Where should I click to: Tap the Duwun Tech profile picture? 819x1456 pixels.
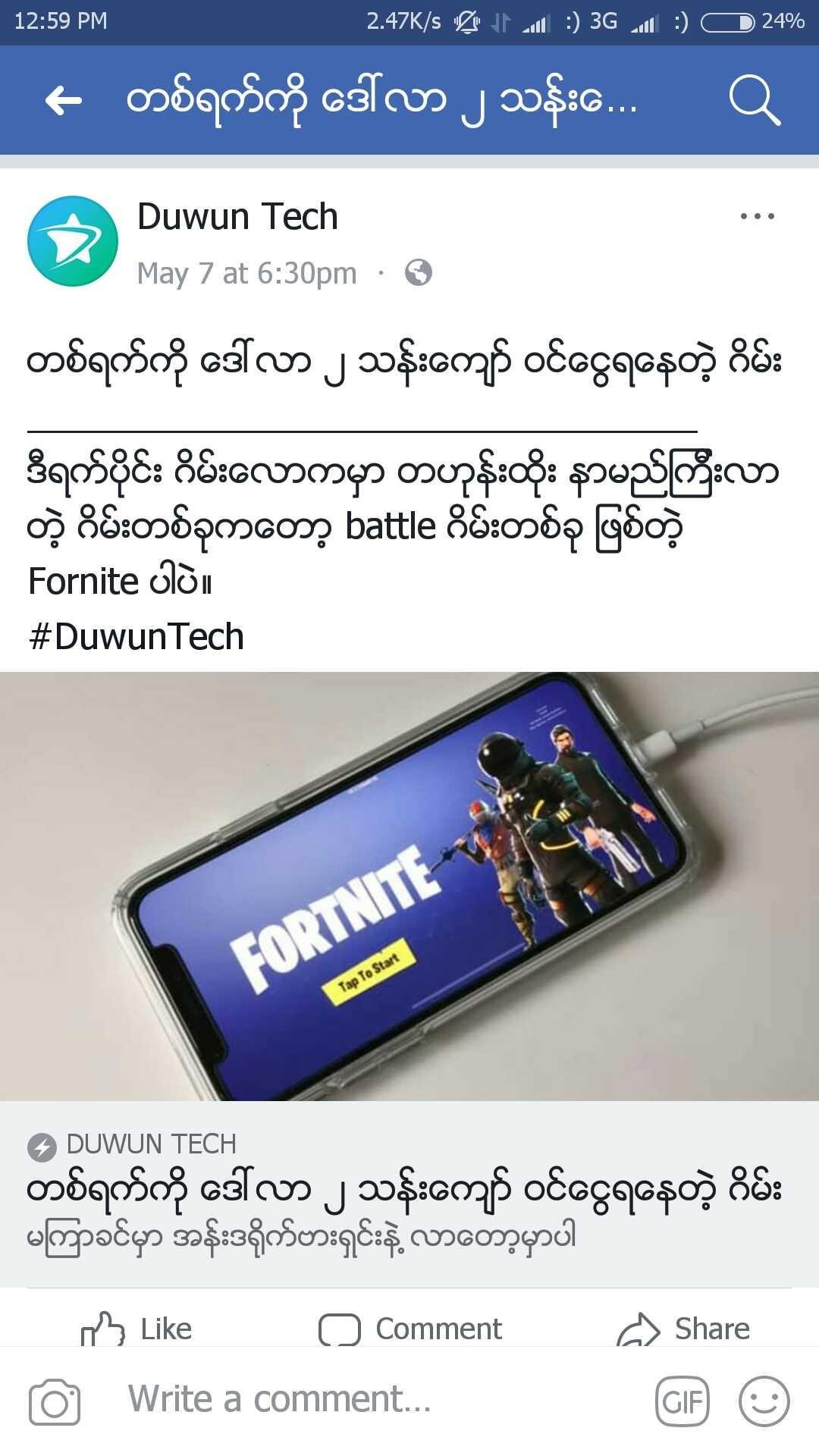(x=73, y=241)
